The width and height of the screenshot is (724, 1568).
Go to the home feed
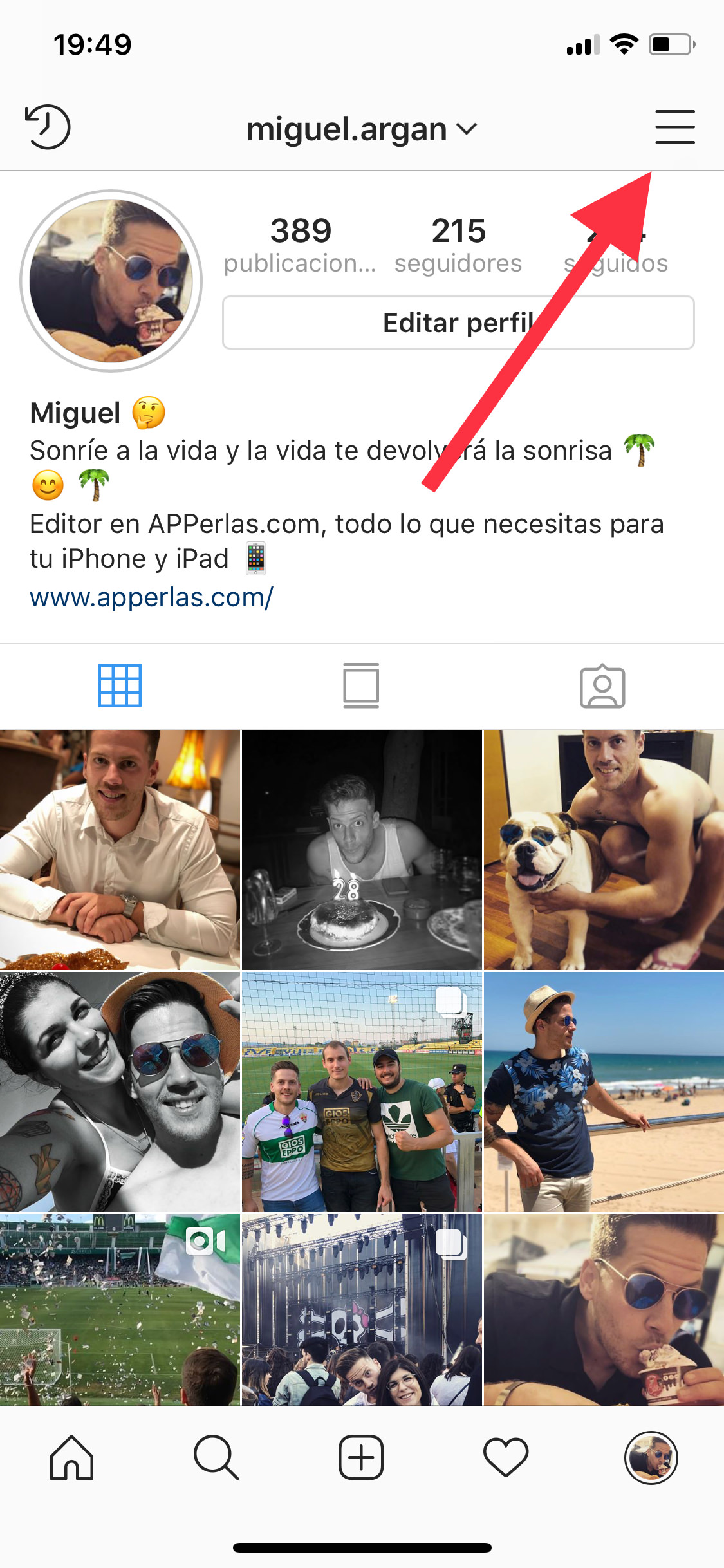(x=71, y=1458)
